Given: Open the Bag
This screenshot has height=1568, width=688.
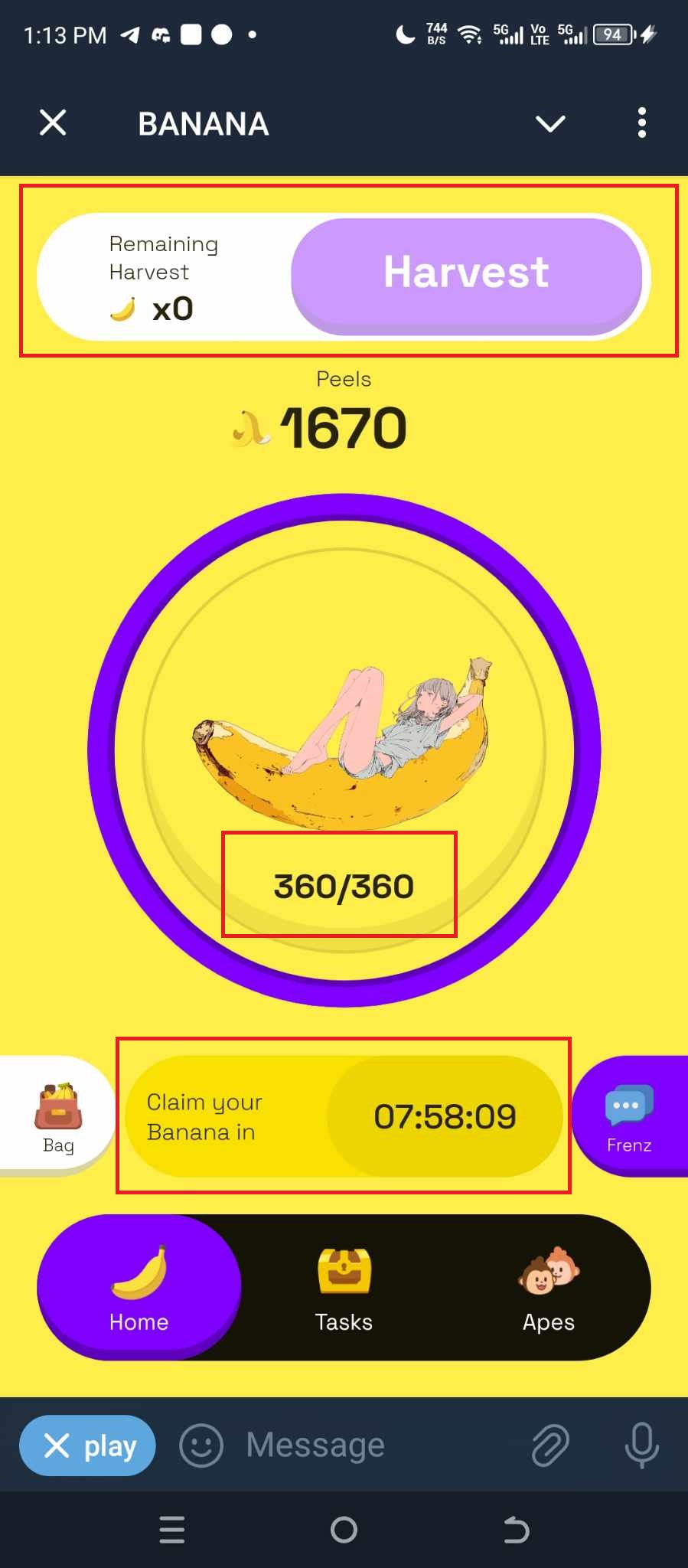Looking at the screenshot, I should (x=57, y=1117).
